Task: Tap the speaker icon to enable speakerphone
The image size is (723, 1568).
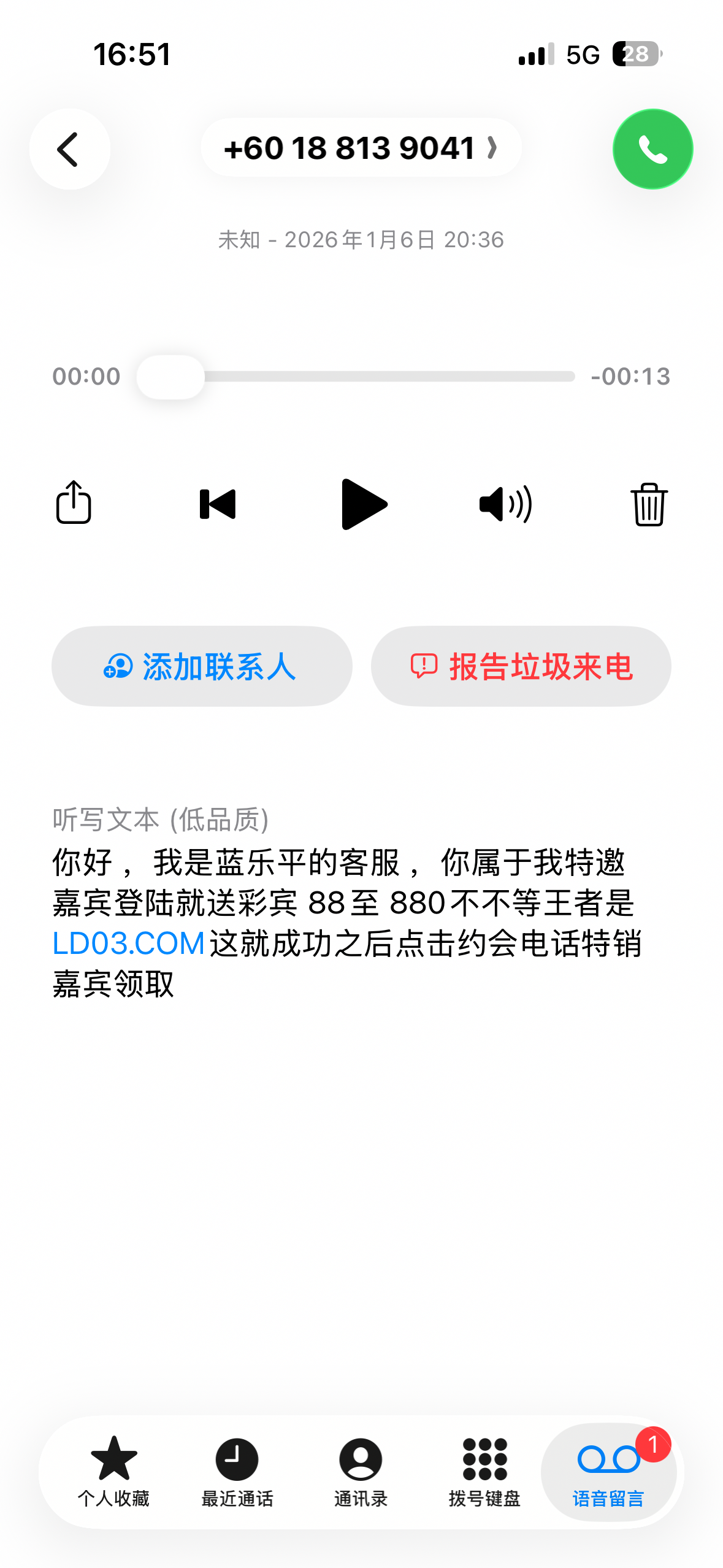Action: click(x=504, y=504)
